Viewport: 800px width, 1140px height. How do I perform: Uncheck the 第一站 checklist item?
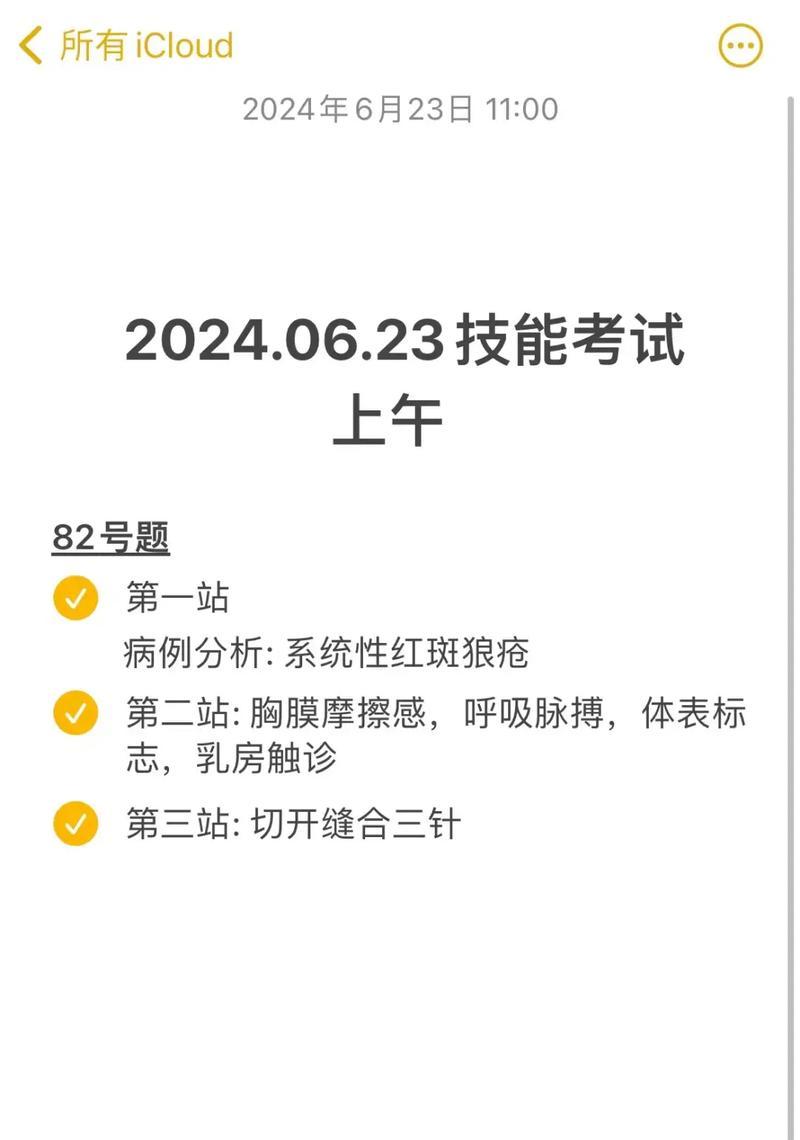(76, 598)
